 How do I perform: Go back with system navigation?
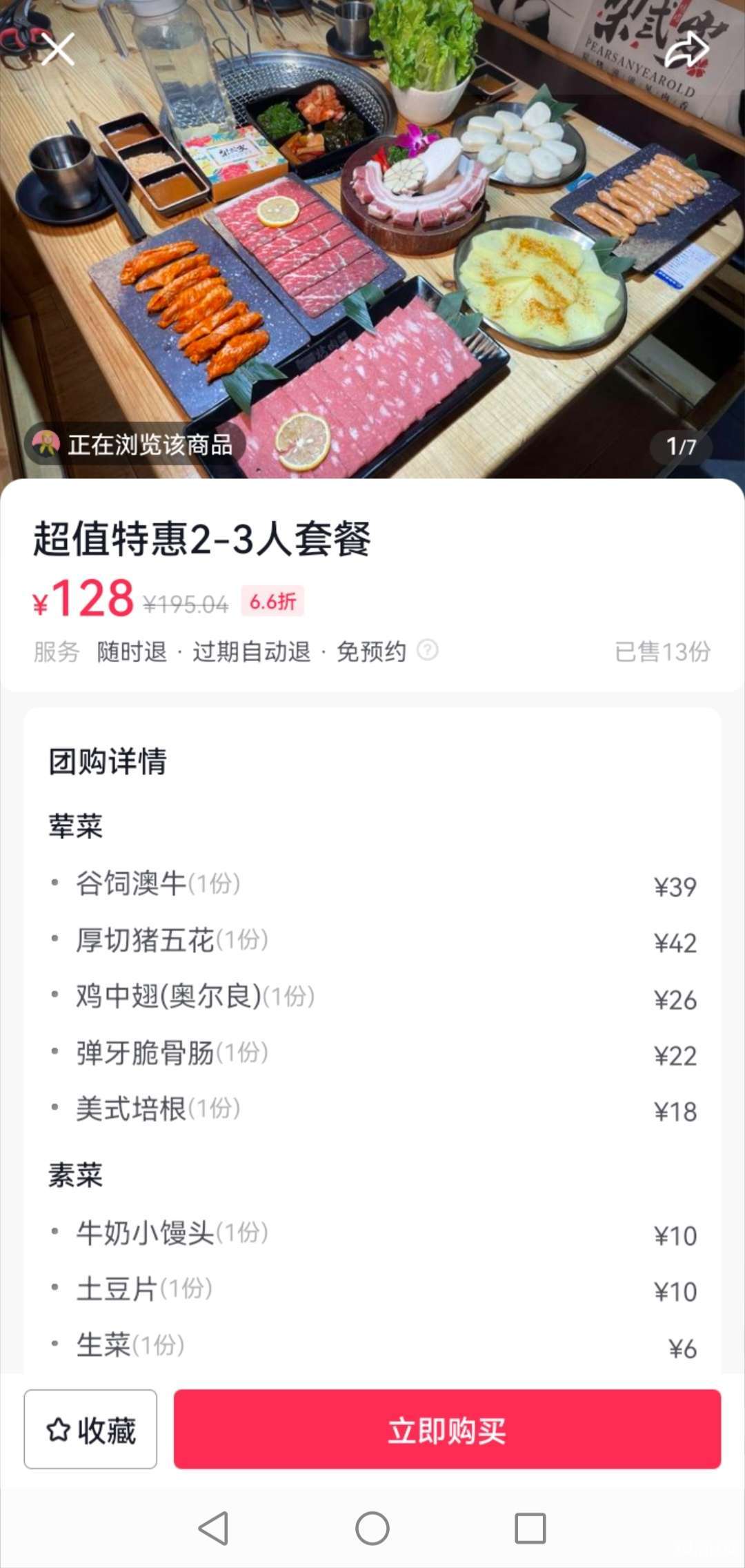[x=213, y=1528]
